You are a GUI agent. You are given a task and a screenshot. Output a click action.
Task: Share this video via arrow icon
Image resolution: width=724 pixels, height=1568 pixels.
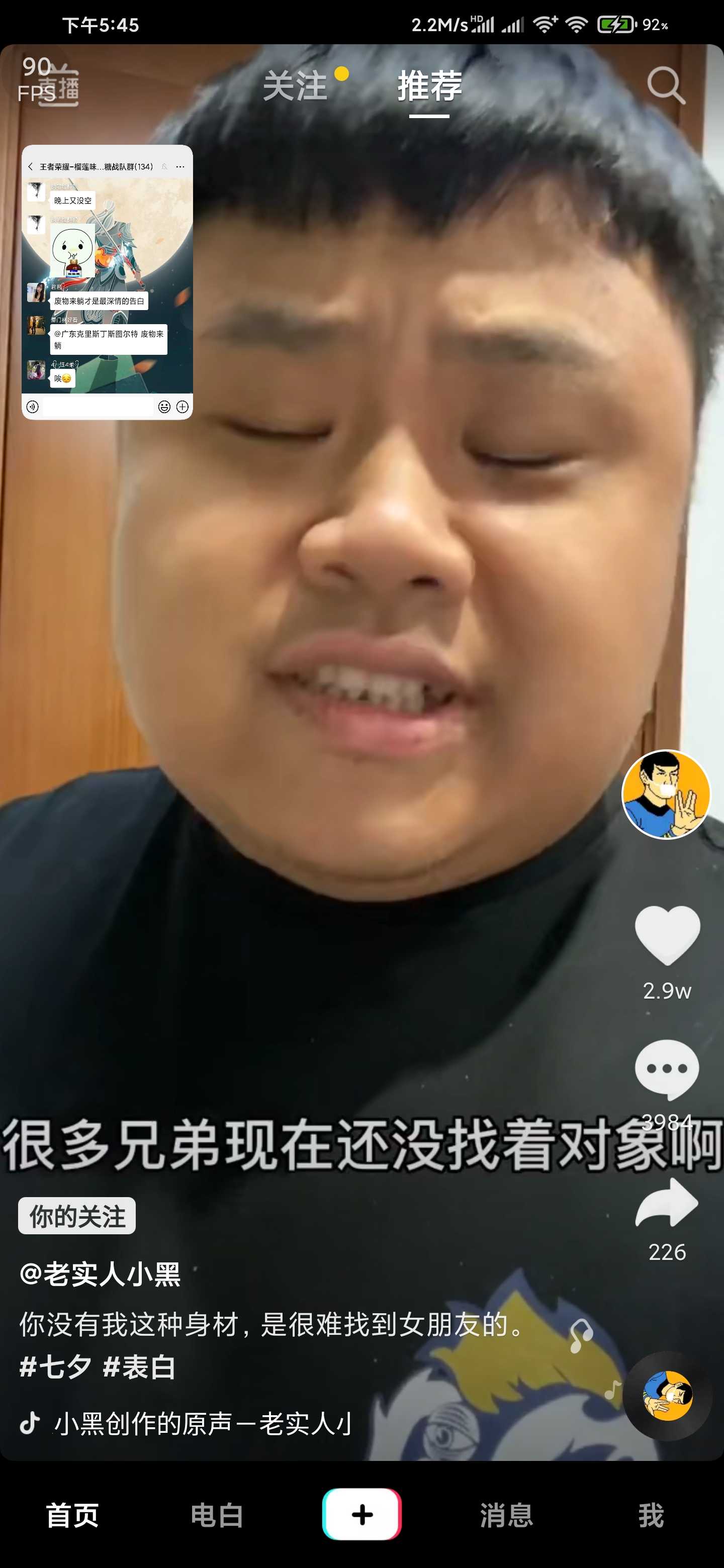click(667, 1203)
